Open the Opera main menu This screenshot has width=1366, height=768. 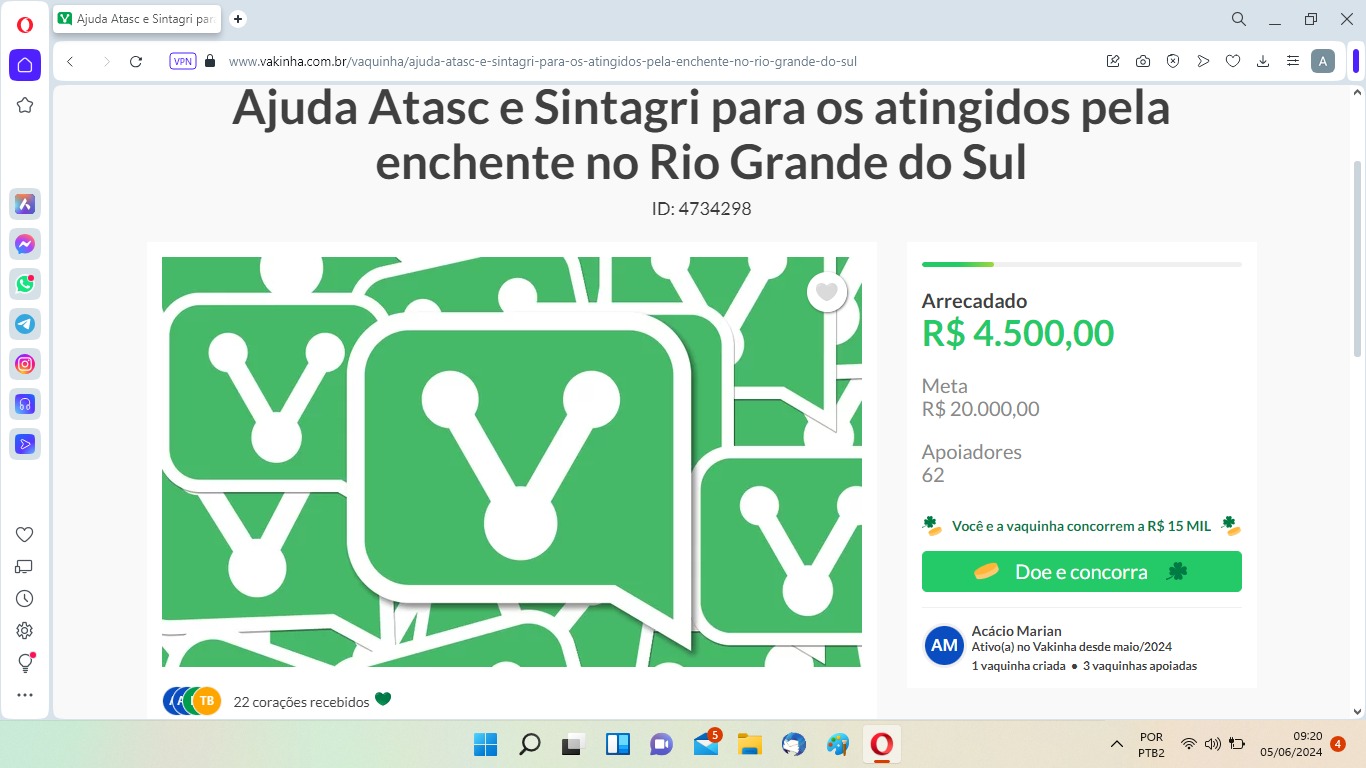(x=25, y=25)
